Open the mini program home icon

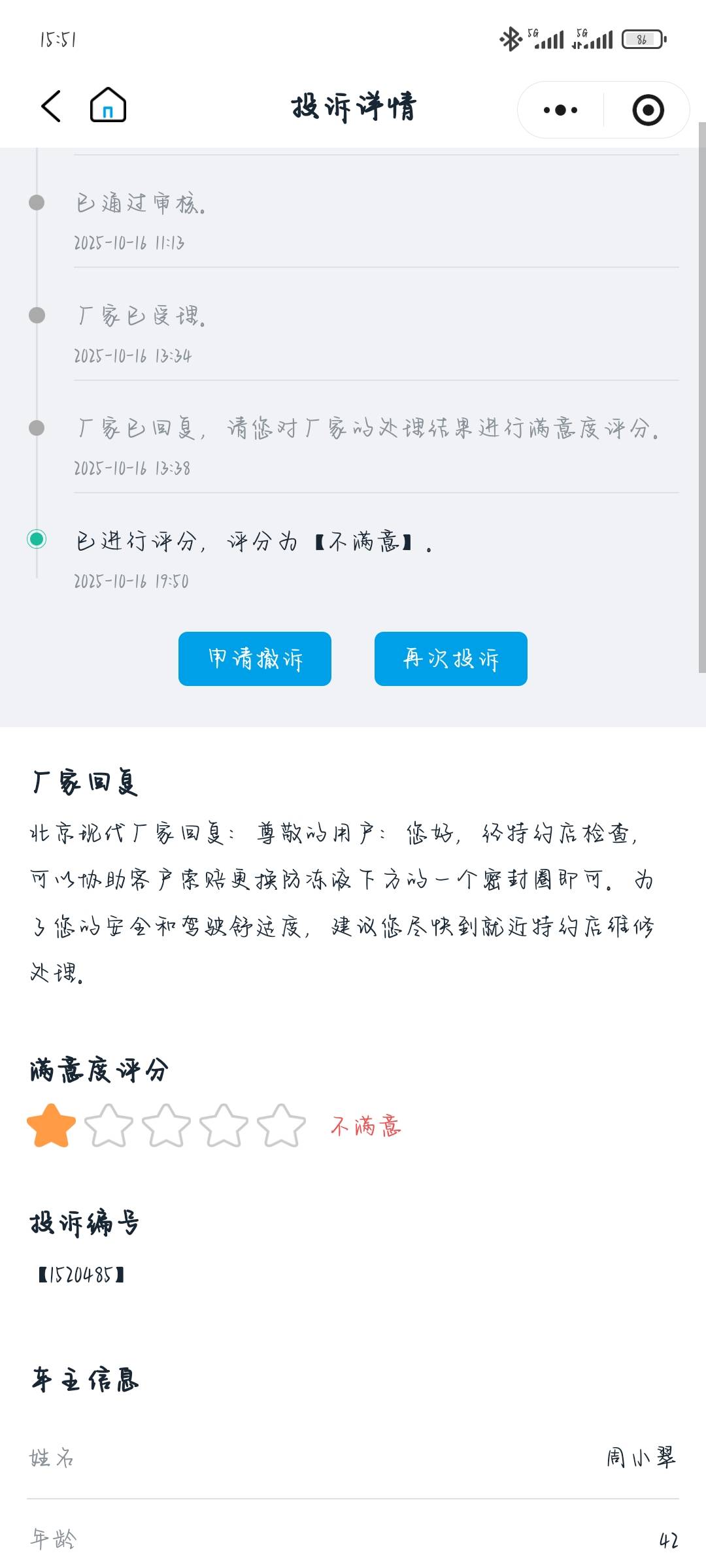pos(108,105)
